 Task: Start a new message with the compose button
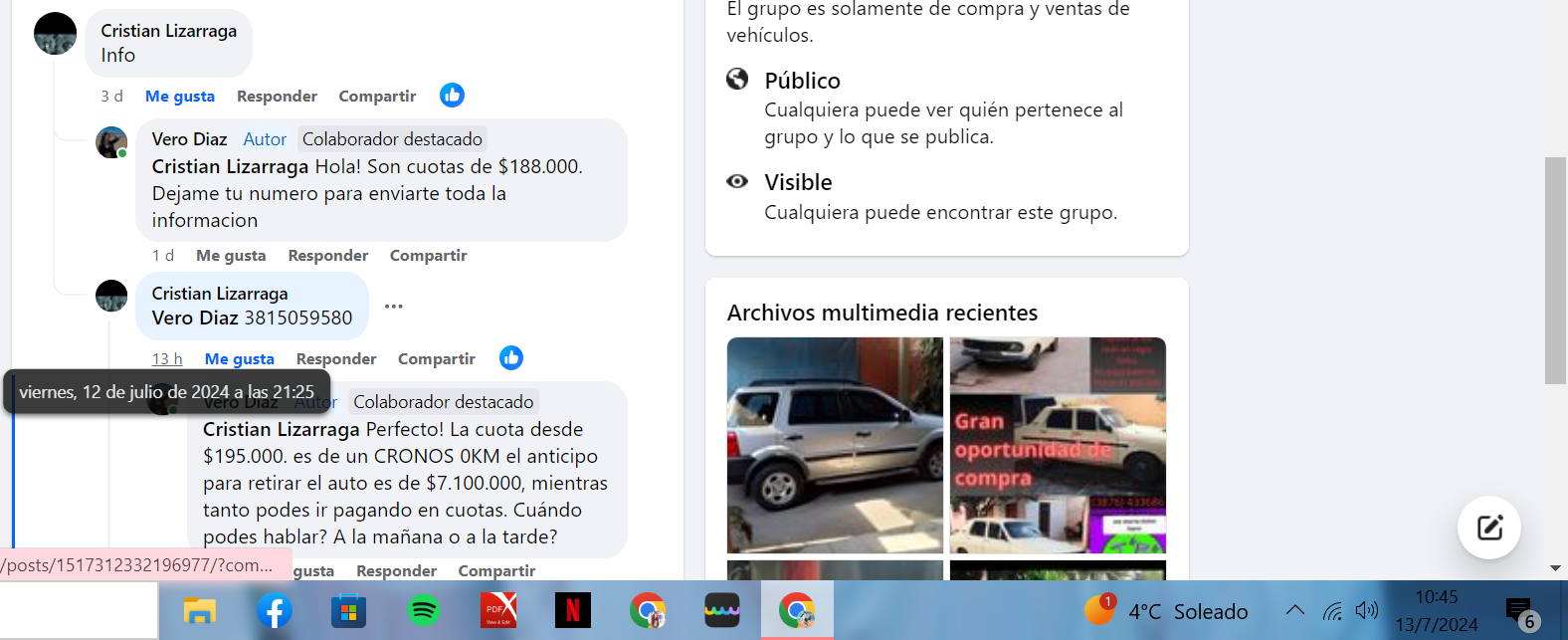[x=1488, y=528]
